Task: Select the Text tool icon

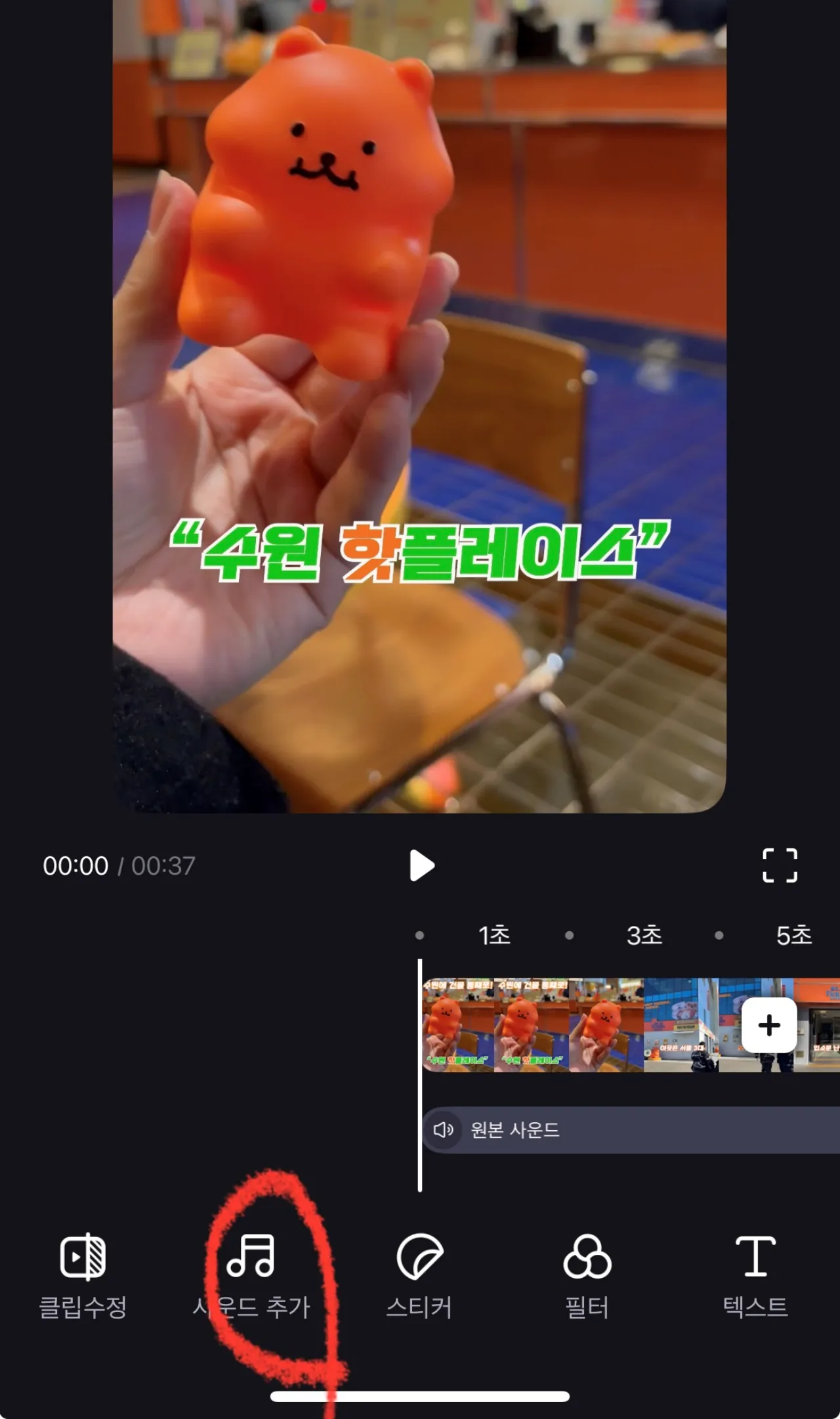Action: pyautogui.click(x=754, y=1257)
